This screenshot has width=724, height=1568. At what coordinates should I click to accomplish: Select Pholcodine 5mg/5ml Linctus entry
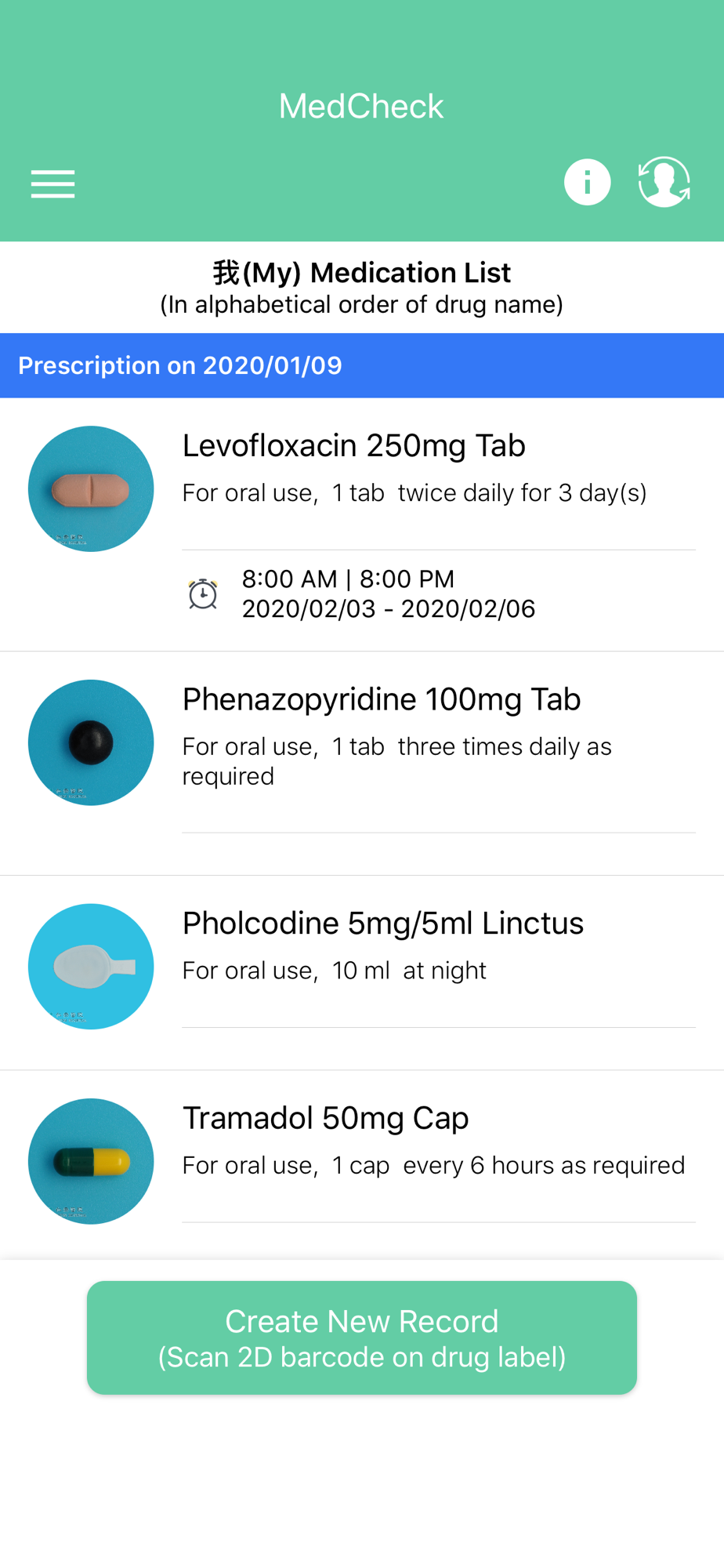pyautogui.click(x=362, y=973)
